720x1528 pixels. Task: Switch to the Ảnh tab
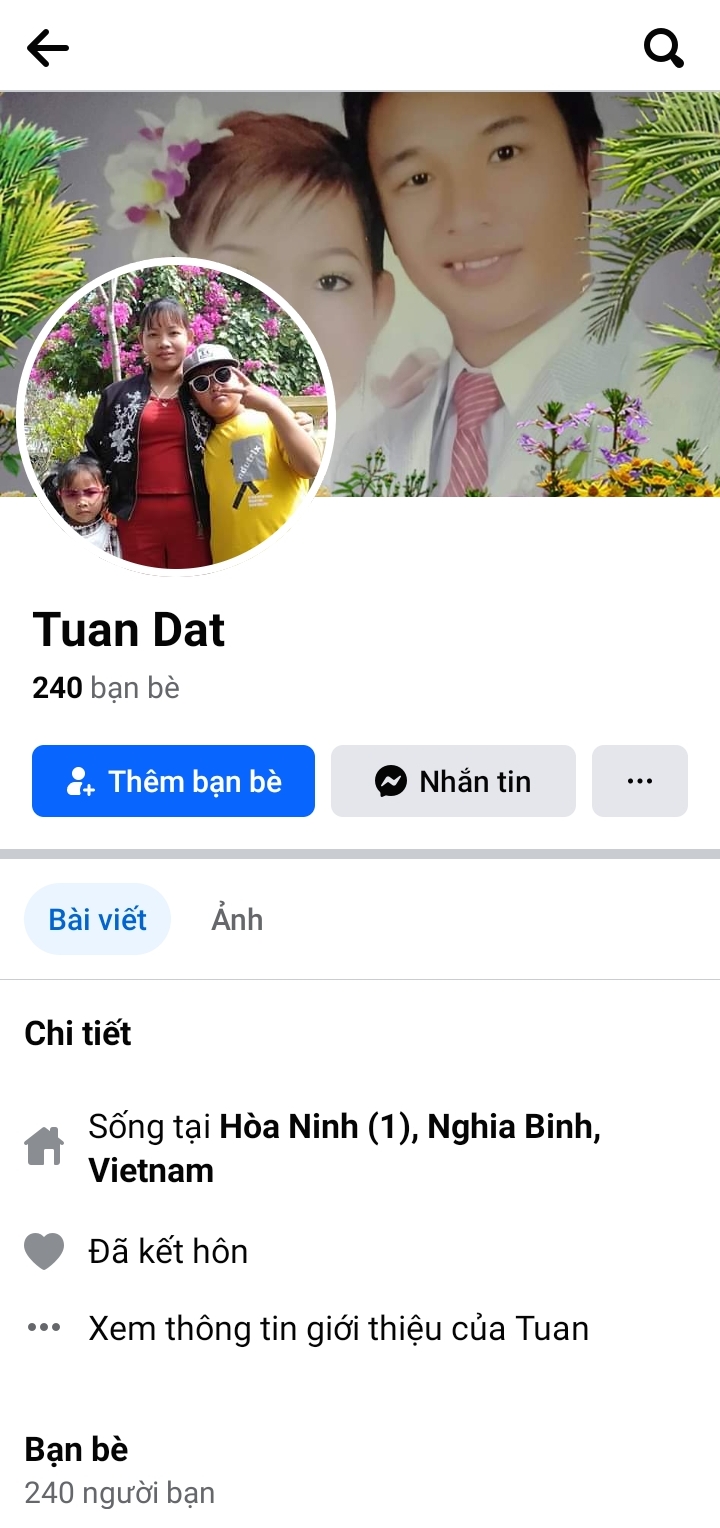pos(237,919)
